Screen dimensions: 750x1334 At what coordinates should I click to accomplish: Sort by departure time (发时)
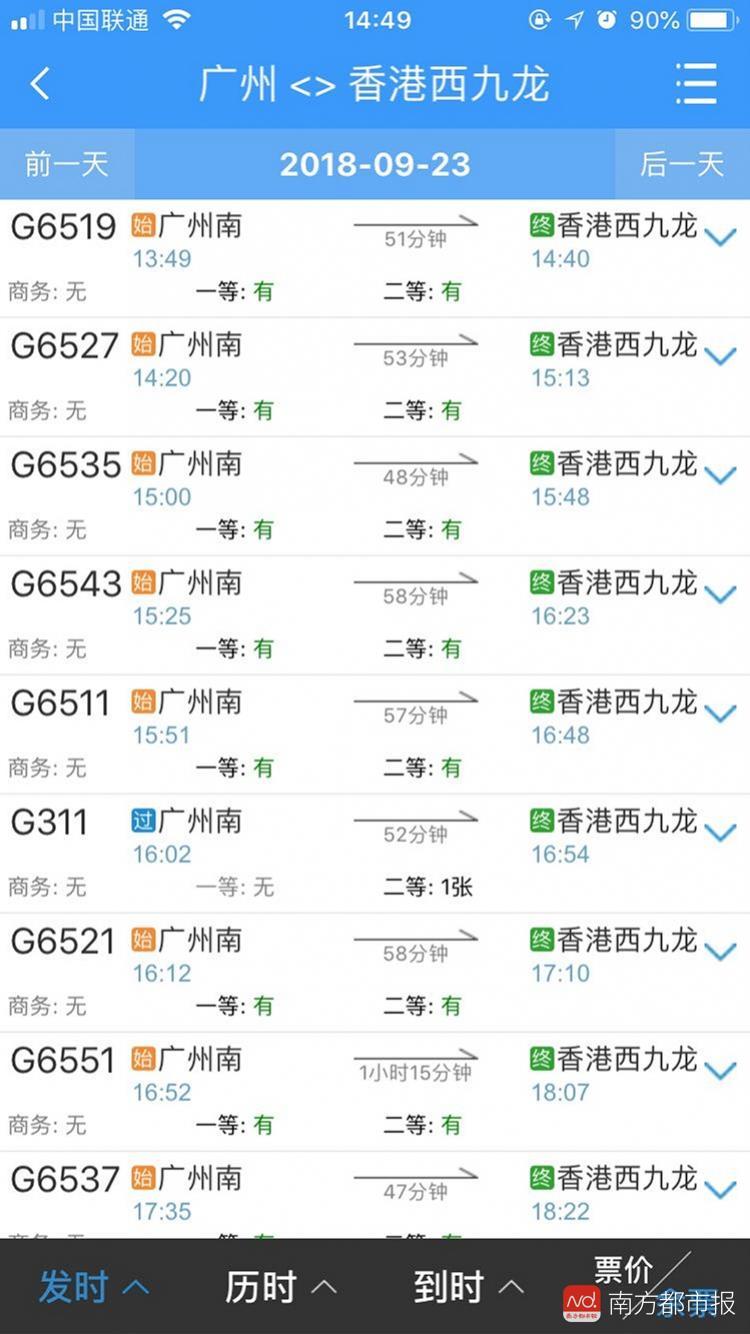93,1287
